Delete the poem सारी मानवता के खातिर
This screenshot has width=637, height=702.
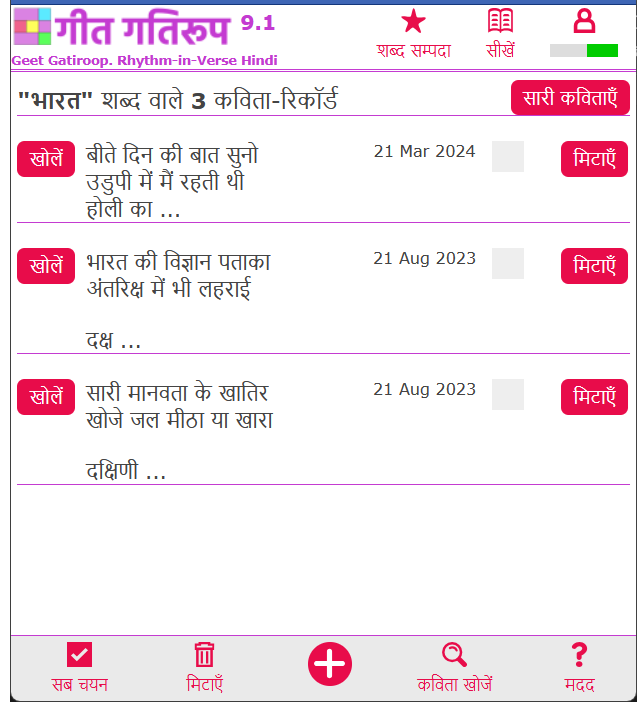[594, 397]
